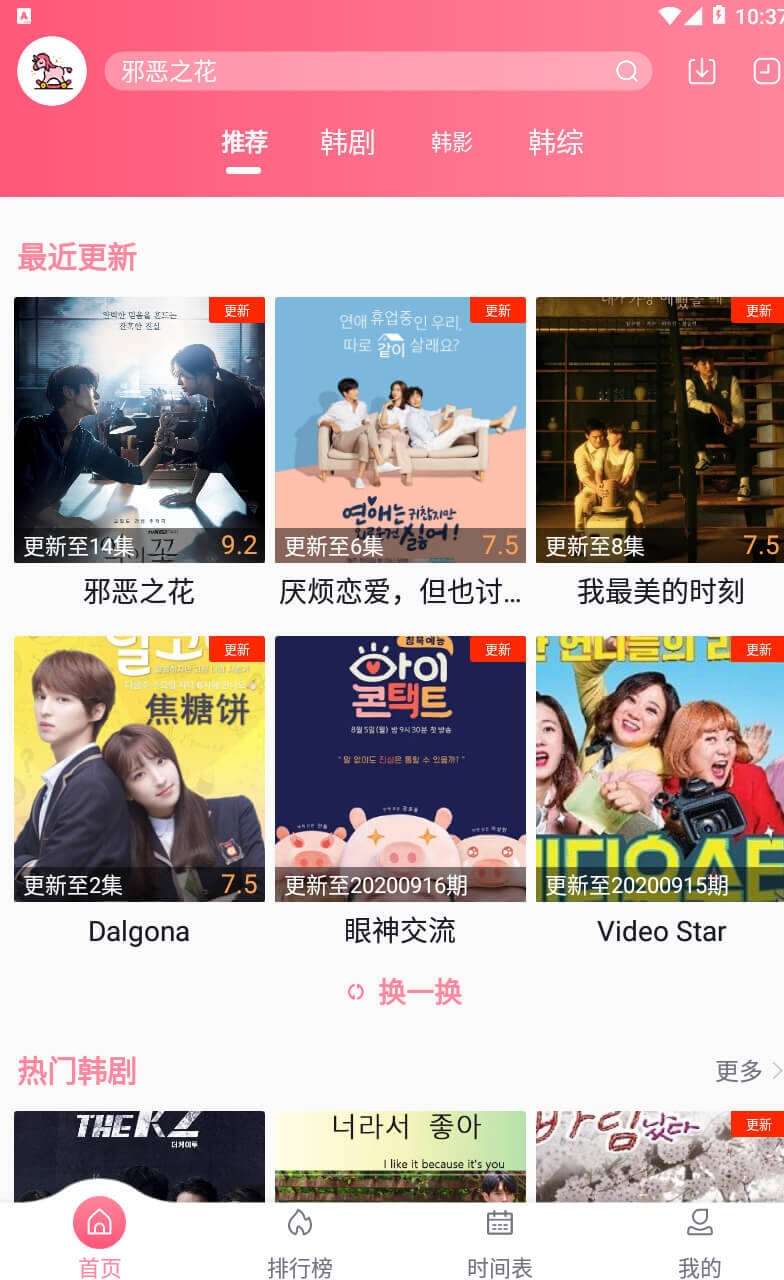Switch to the 韩综 tab
The width and height of the screenshot is (784, 1280).
tap(556, 142)
